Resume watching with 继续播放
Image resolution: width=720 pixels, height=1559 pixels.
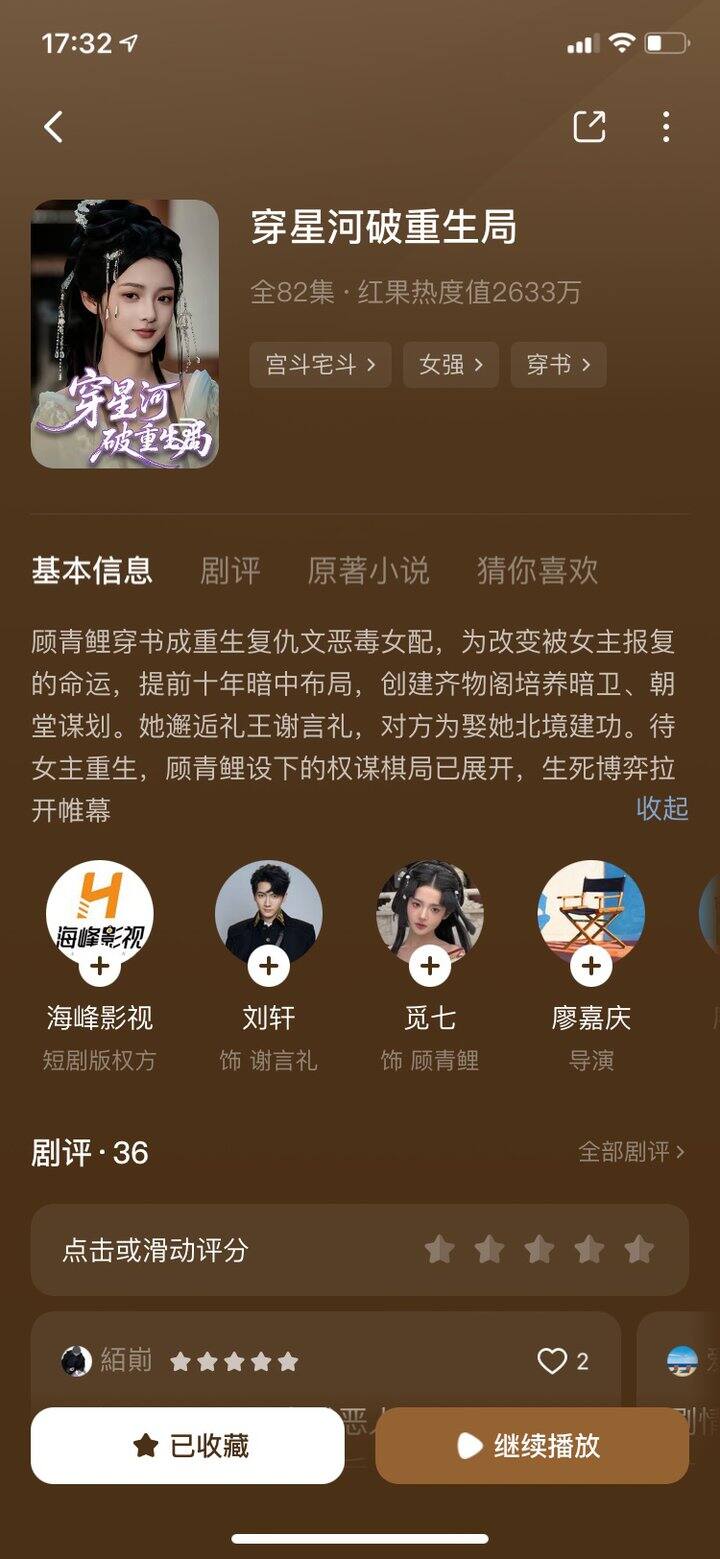pyautogui.click(x=531, y=1446)
